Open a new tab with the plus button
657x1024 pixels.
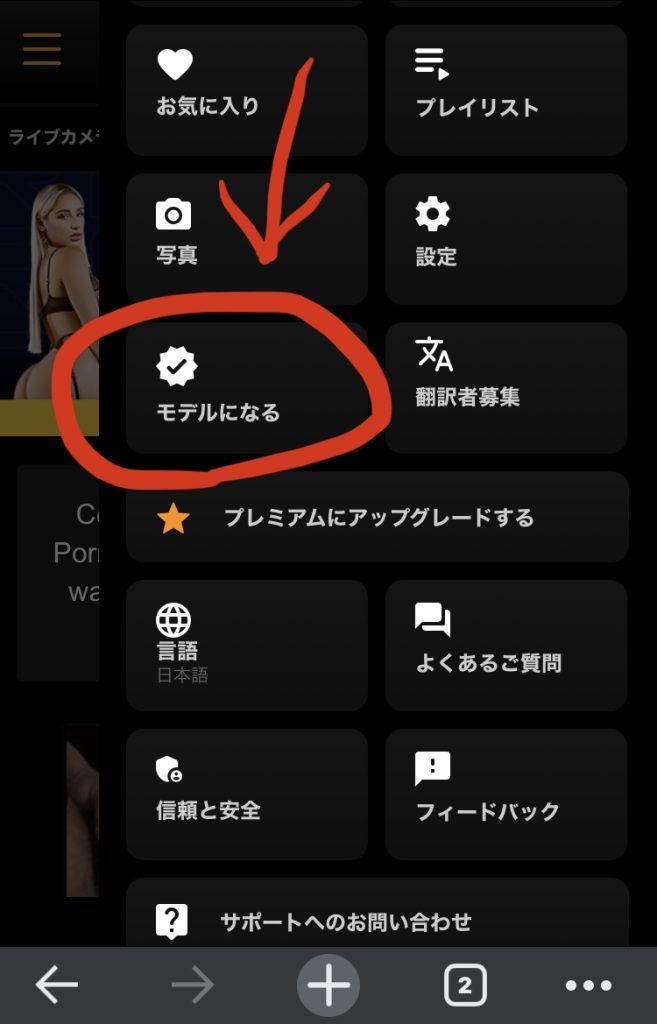click(328, 986)
